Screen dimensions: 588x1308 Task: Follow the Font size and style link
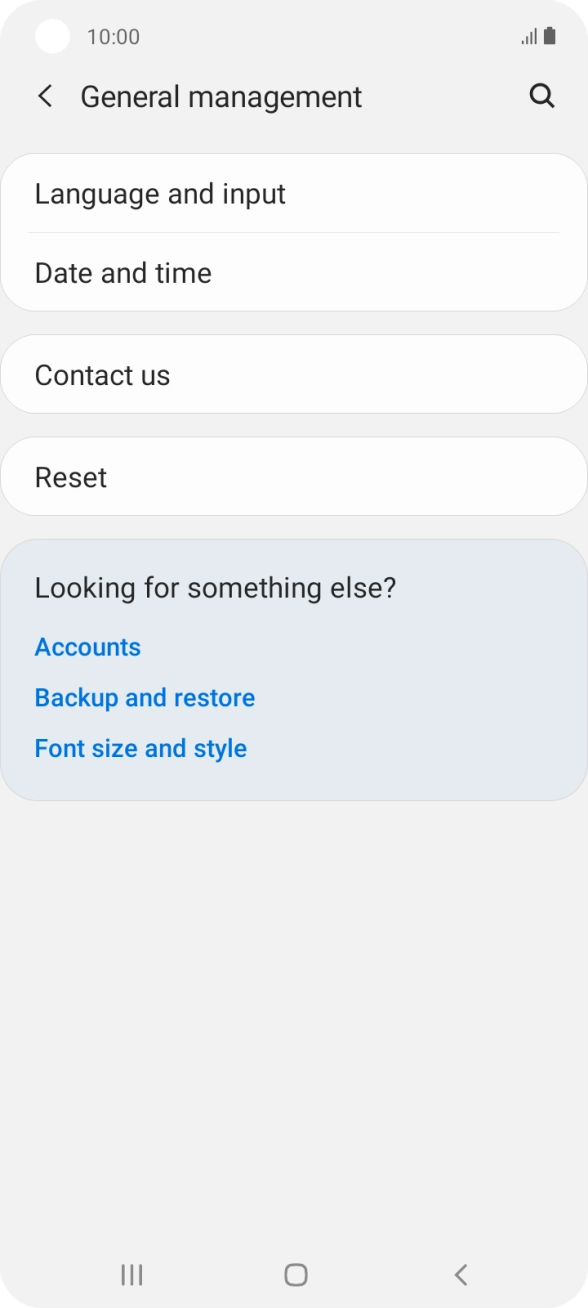141,749
